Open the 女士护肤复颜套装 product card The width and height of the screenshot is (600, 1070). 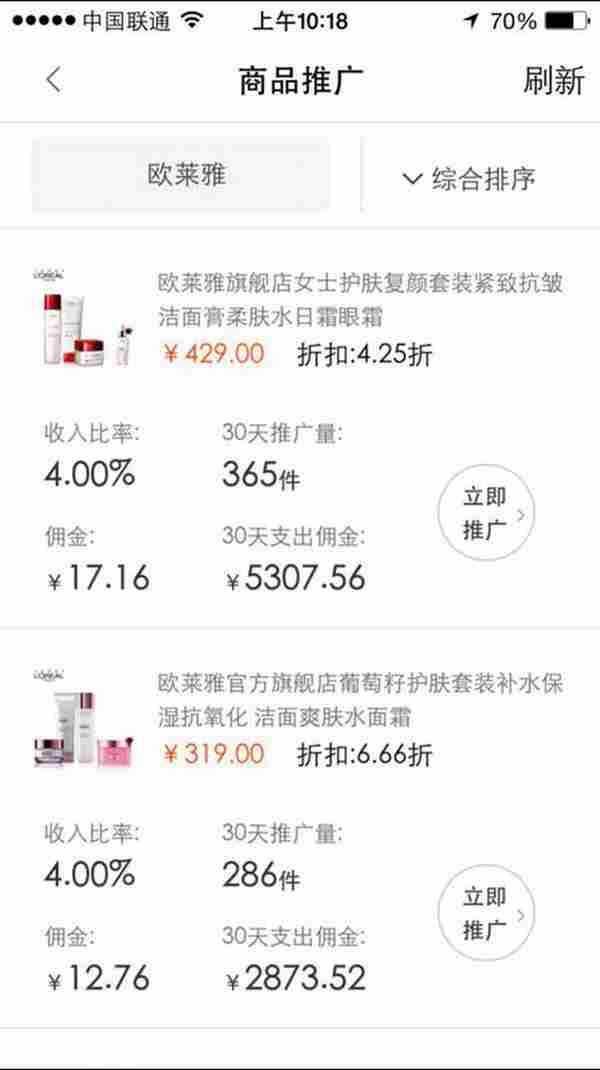click(x=360, y=300)
